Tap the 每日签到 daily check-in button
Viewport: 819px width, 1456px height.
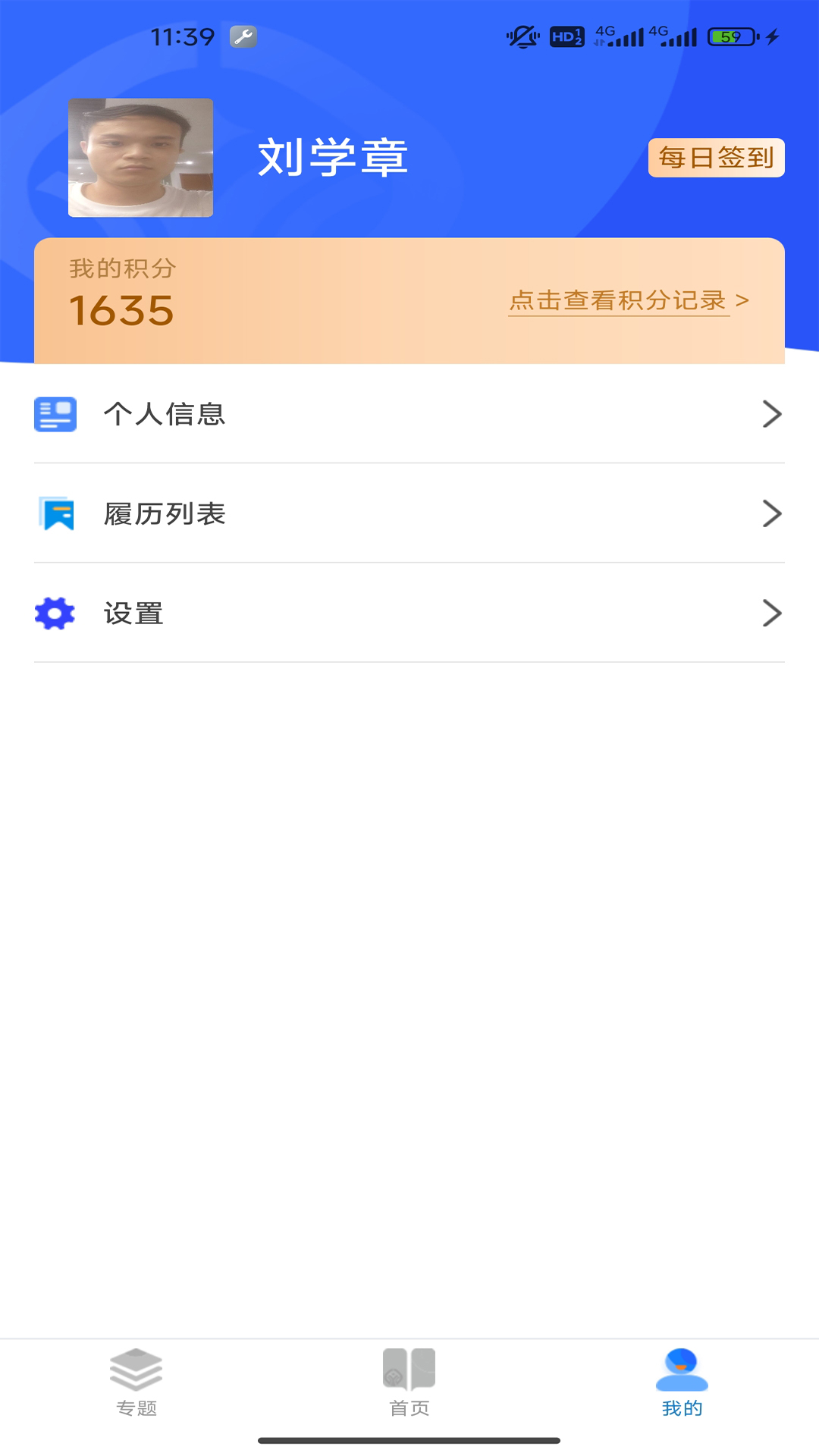[x=716, y=158]
